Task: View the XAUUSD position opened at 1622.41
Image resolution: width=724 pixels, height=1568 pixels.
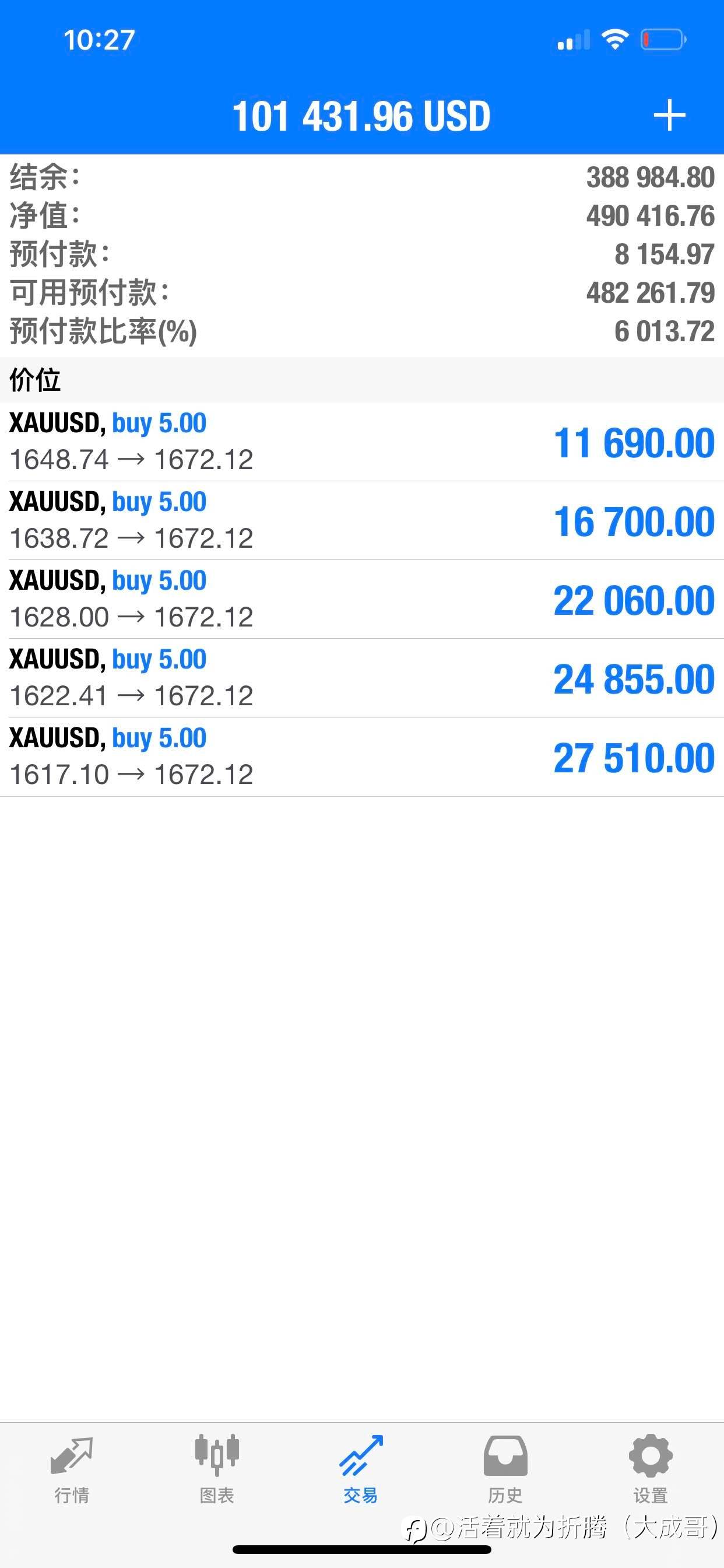Action: [x=362, y=678]
